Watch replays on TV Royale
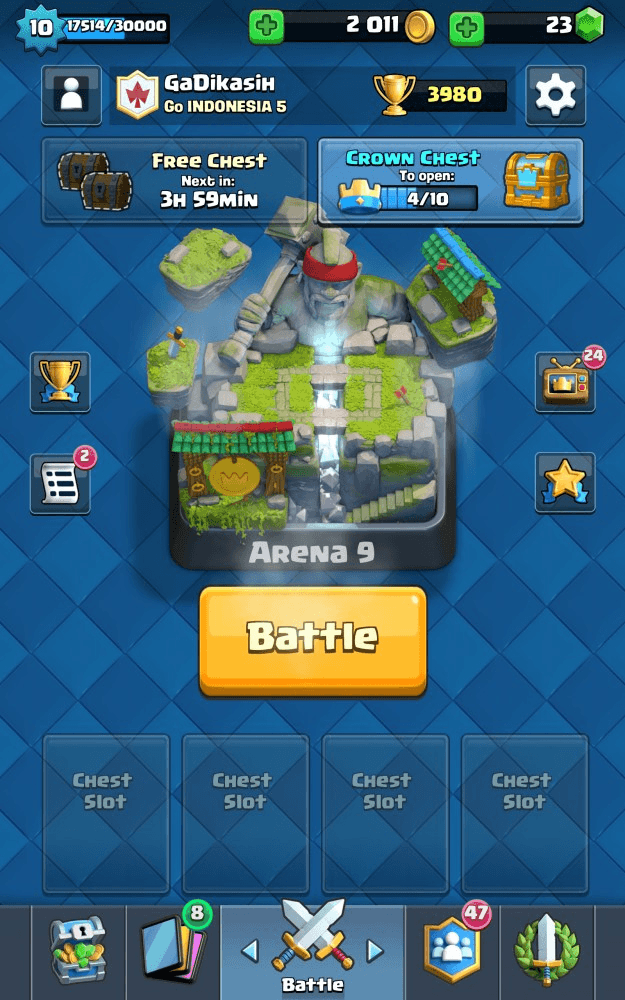The height and width of the screenshot is (1000, 625). pos(565,381)
